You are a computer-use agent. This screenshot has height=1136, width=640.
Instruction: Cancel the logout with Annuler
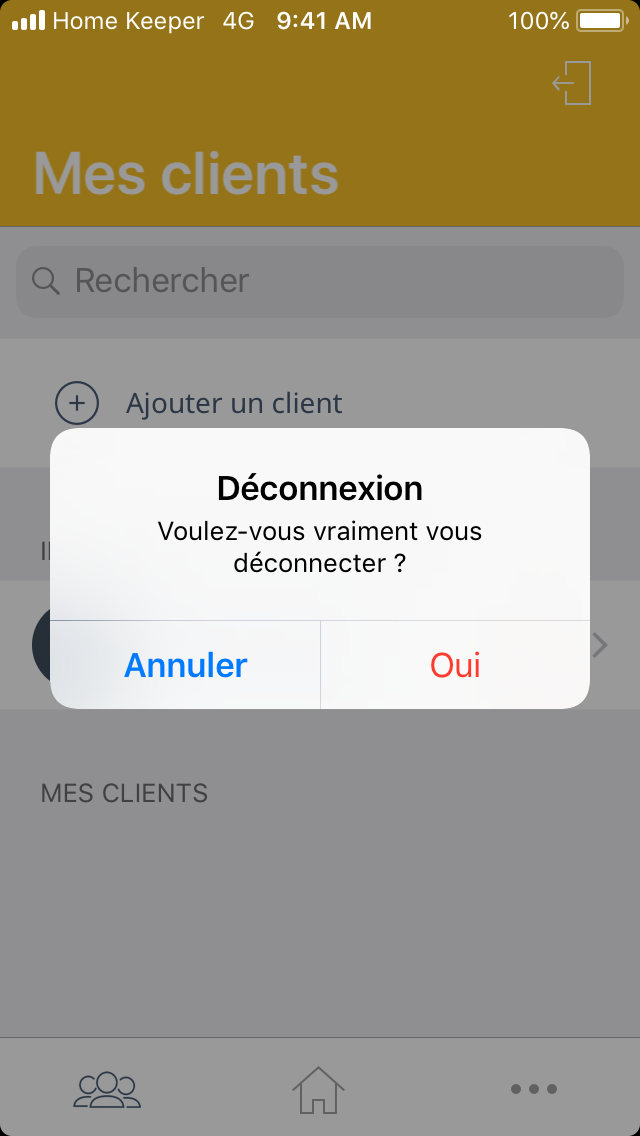(x=186, y=665)
